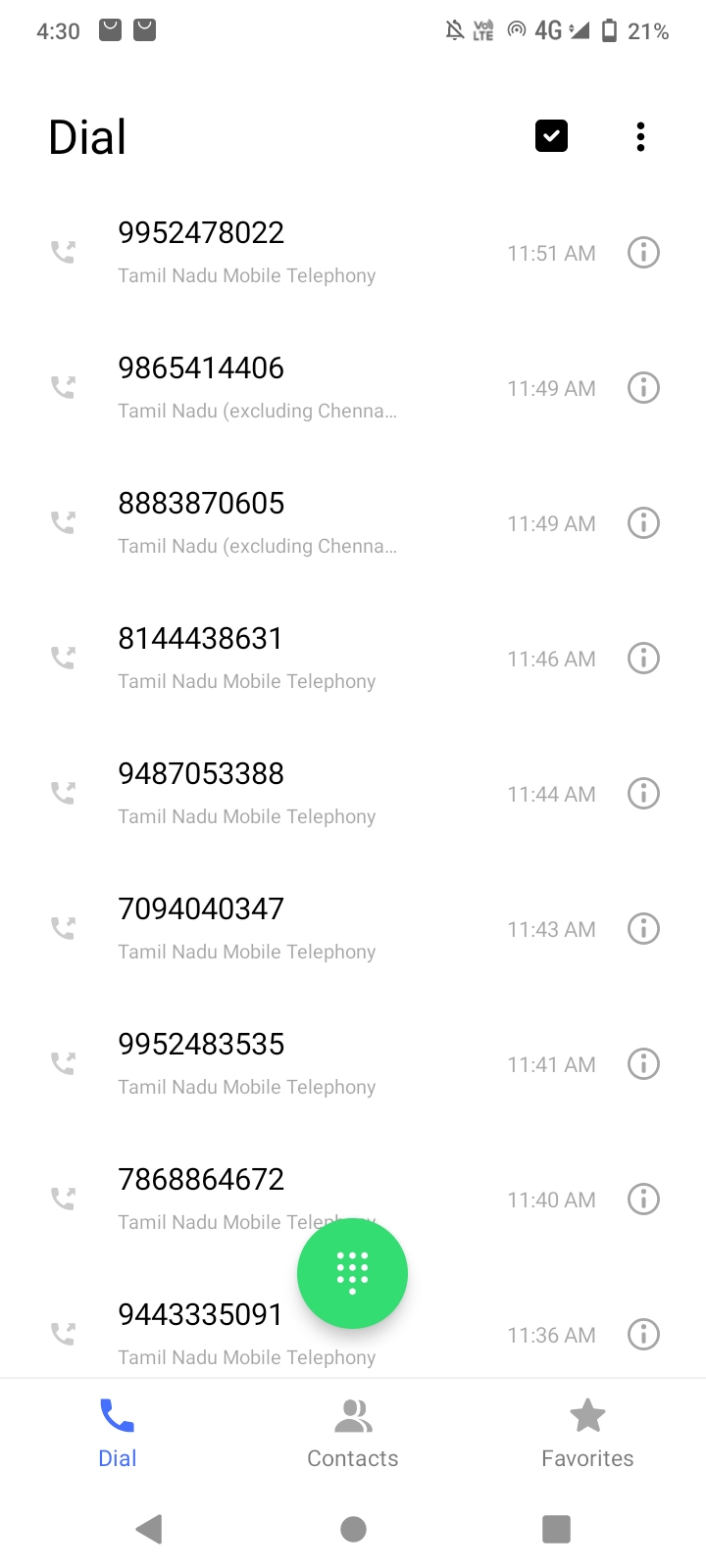Show details icon for 8144438631

643,659
